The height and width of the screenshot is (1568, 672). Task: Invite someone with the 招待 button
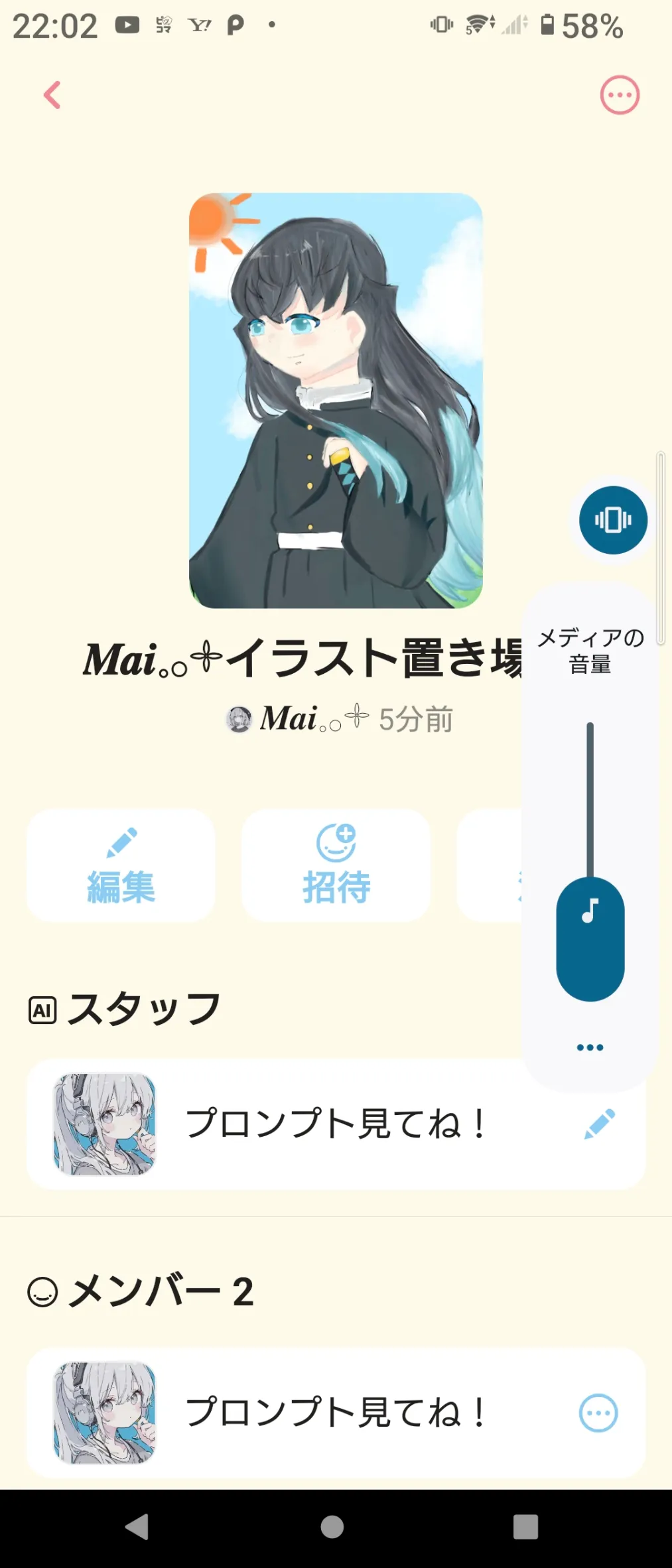point(336,866)
